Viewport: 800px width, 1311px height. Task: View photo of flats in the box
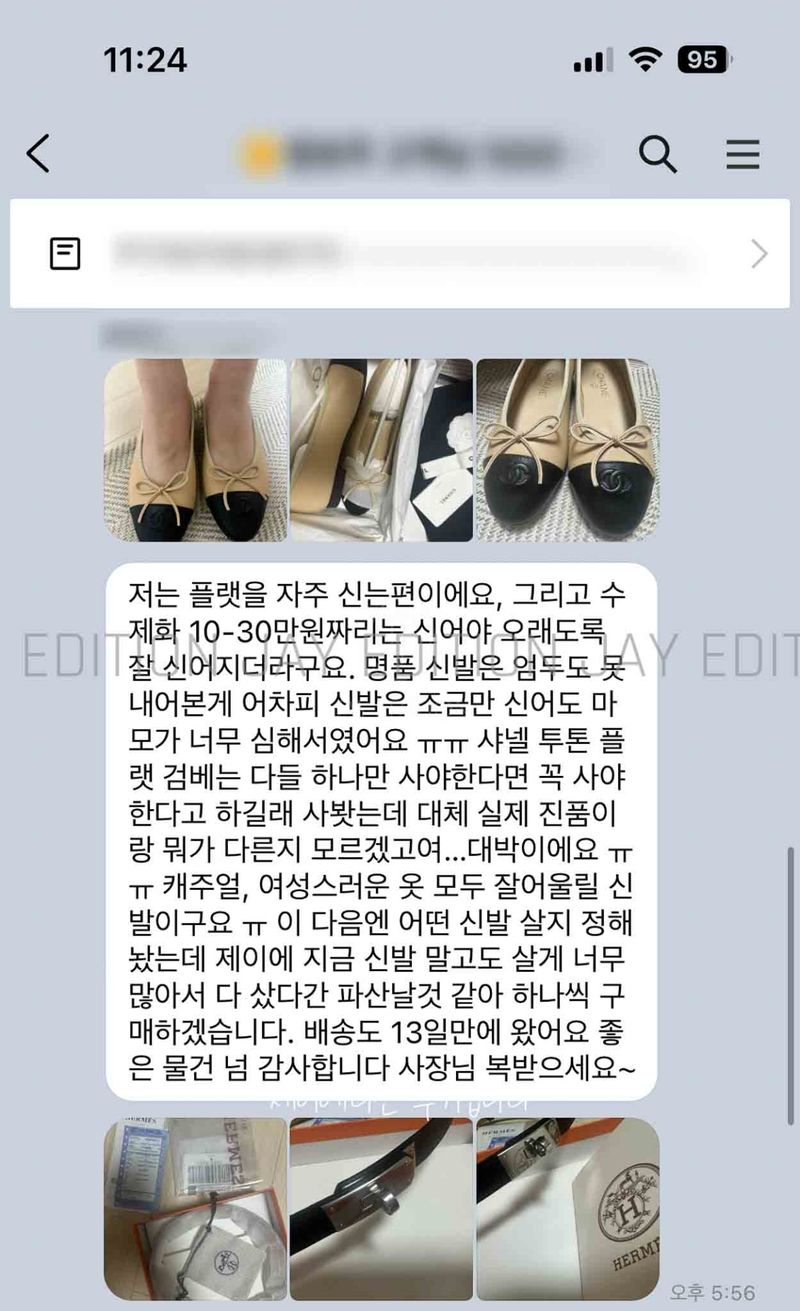pos(381,450)
